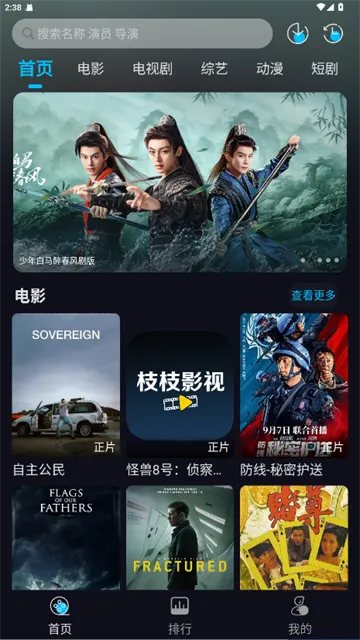Open the Fractured movie poster
Viewport: 360px width, 640px height.
pyautogui.click(x=180, y=537)
